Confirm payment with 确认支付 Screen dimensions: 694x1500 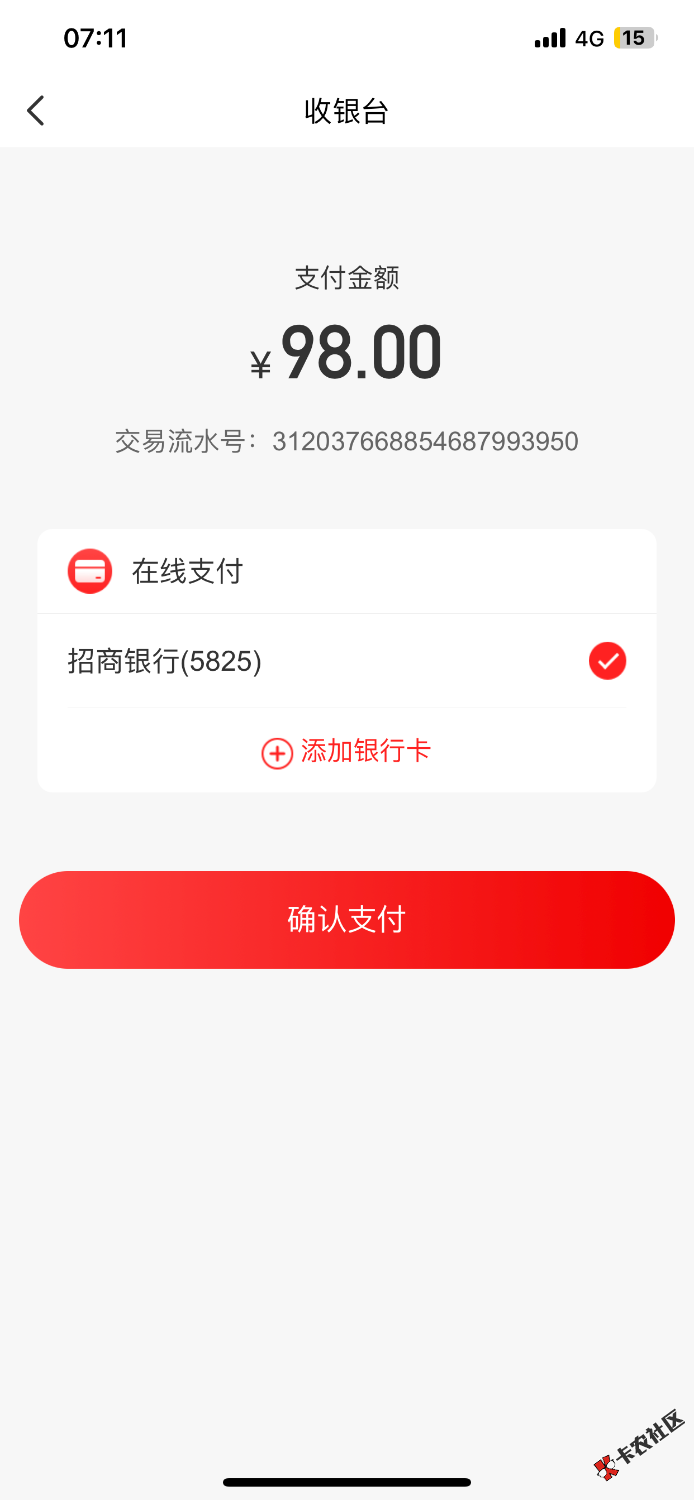(x=346, y=920)
